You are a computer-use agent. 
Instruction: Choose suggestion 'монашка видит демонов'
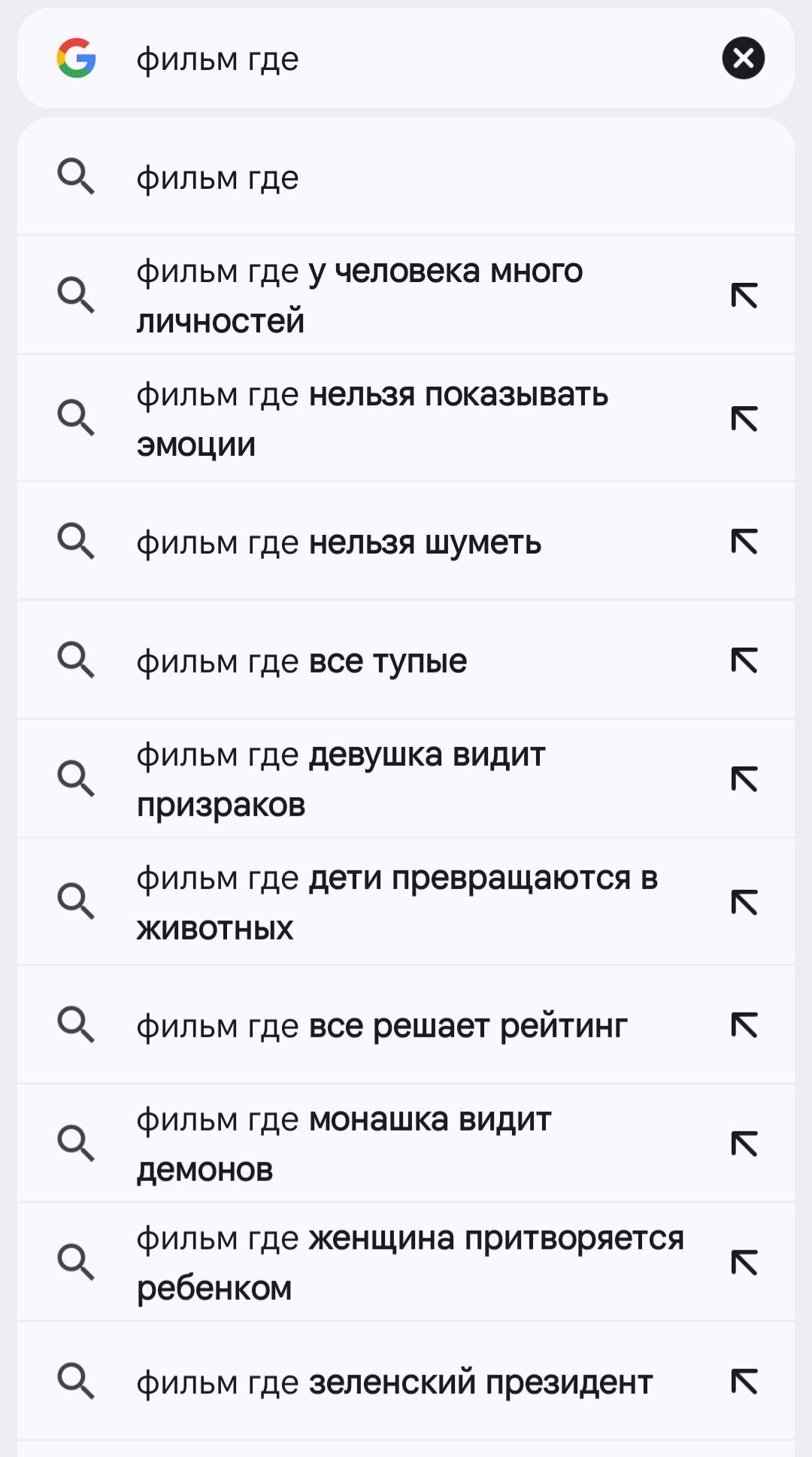click(344, 1144)
